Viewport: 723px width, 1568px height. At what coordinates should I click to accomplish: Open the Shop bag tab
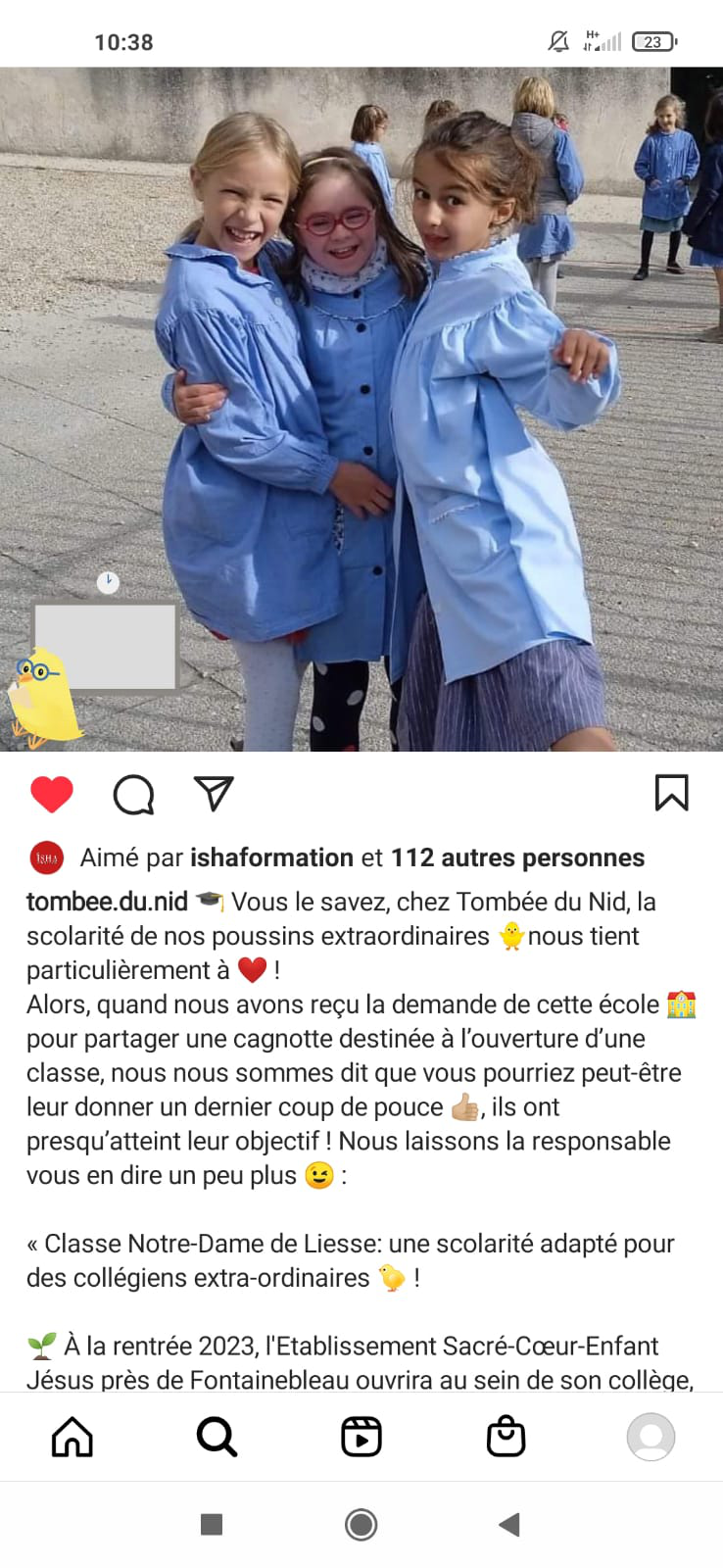point(506,1438)
